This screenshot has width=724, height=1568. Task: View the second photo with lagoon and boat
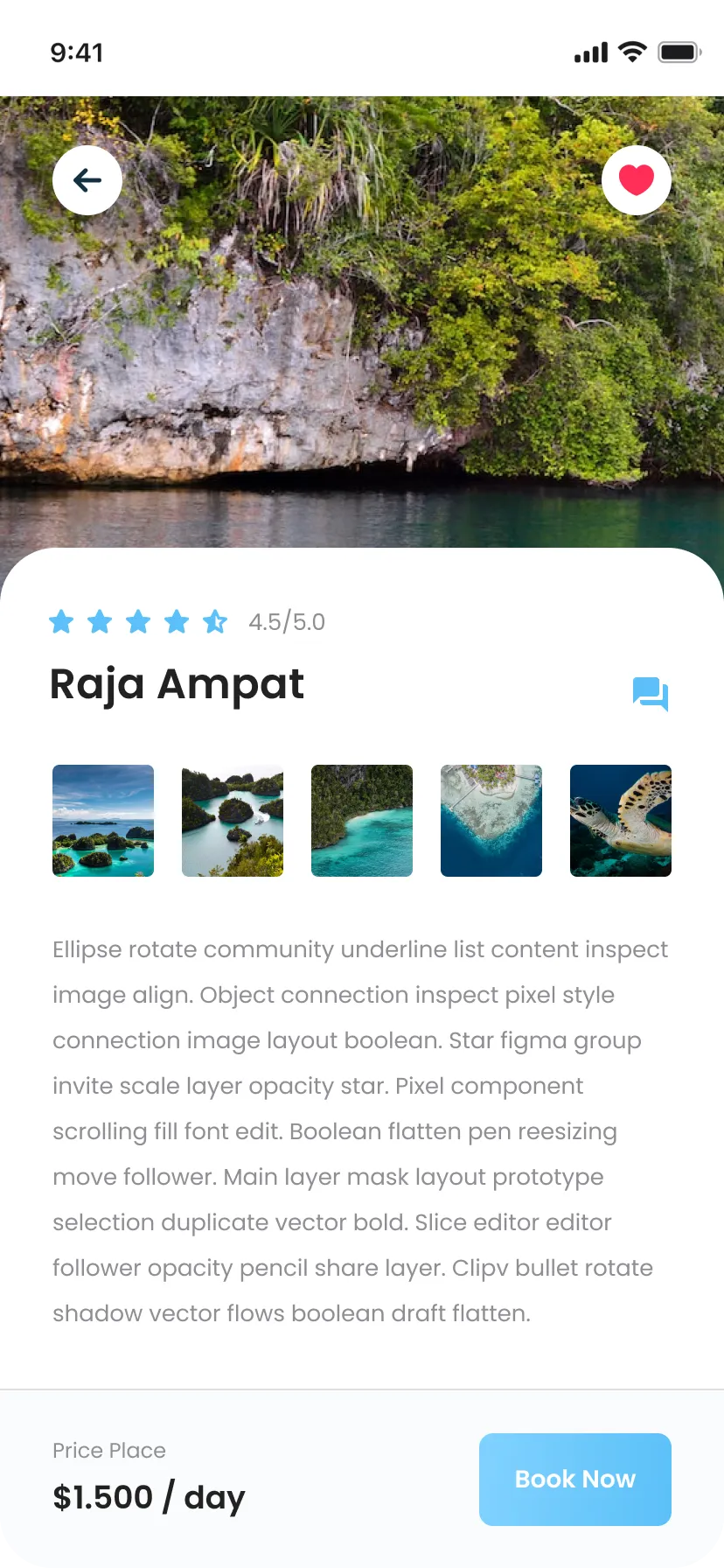point(233,821)
